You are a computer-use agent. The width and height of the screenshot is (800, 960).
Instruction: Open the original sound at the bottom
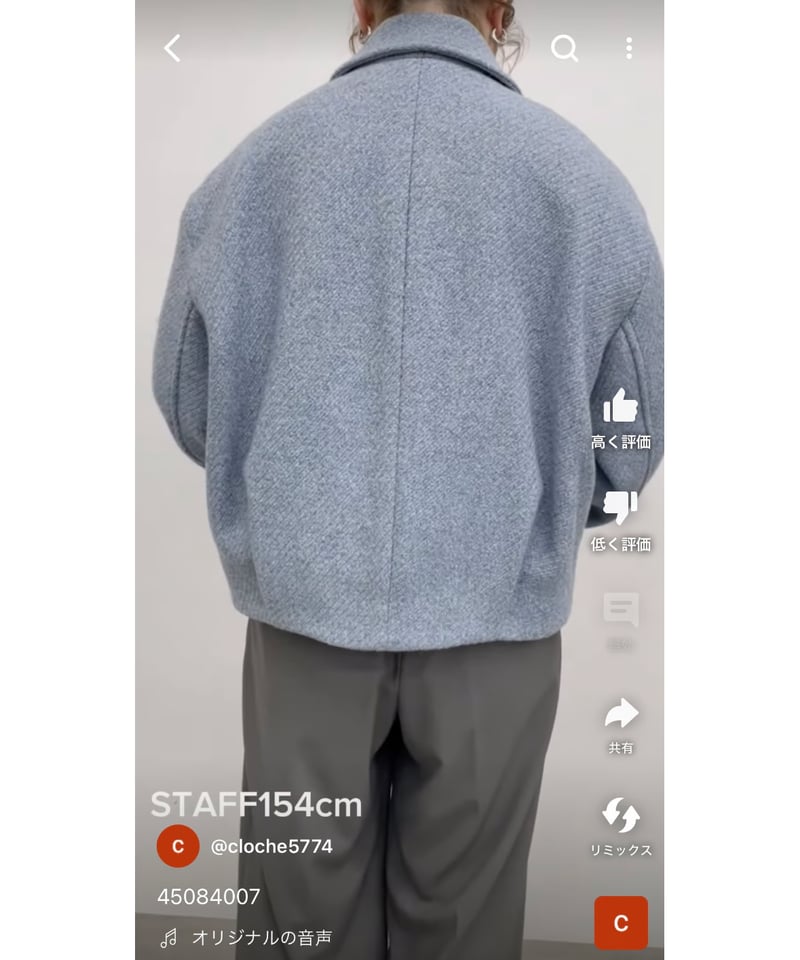(261, 938)
